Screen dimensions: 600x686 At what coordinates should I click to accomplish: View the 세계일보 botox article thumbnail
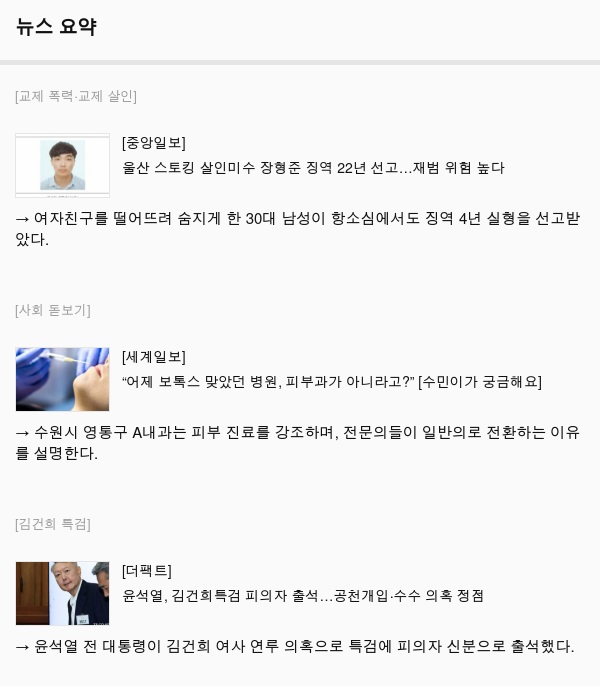[62, 379]
